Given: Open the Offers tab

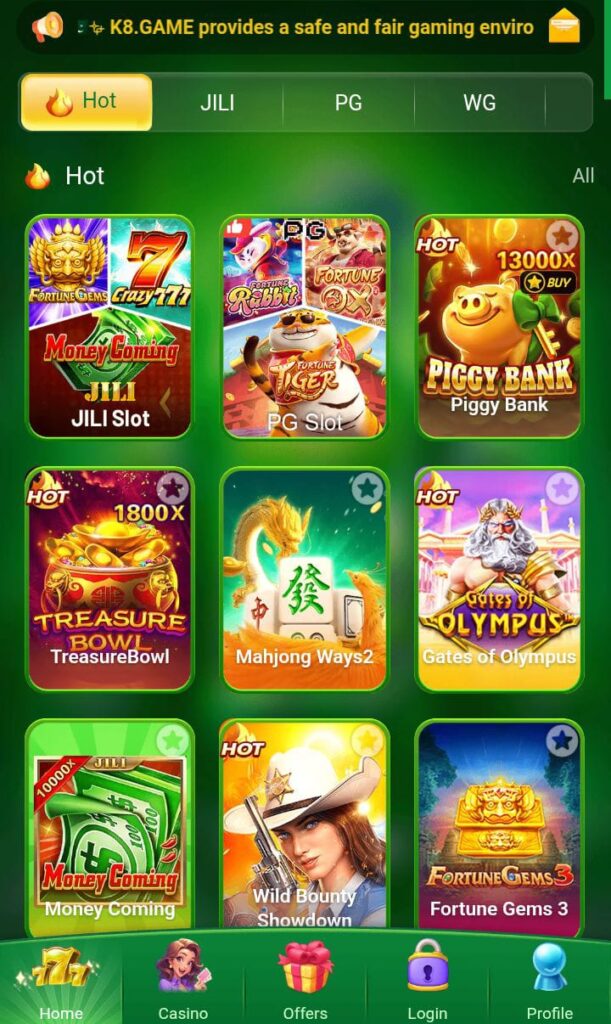Looking at the screenshot, I should tap(305, 980).
